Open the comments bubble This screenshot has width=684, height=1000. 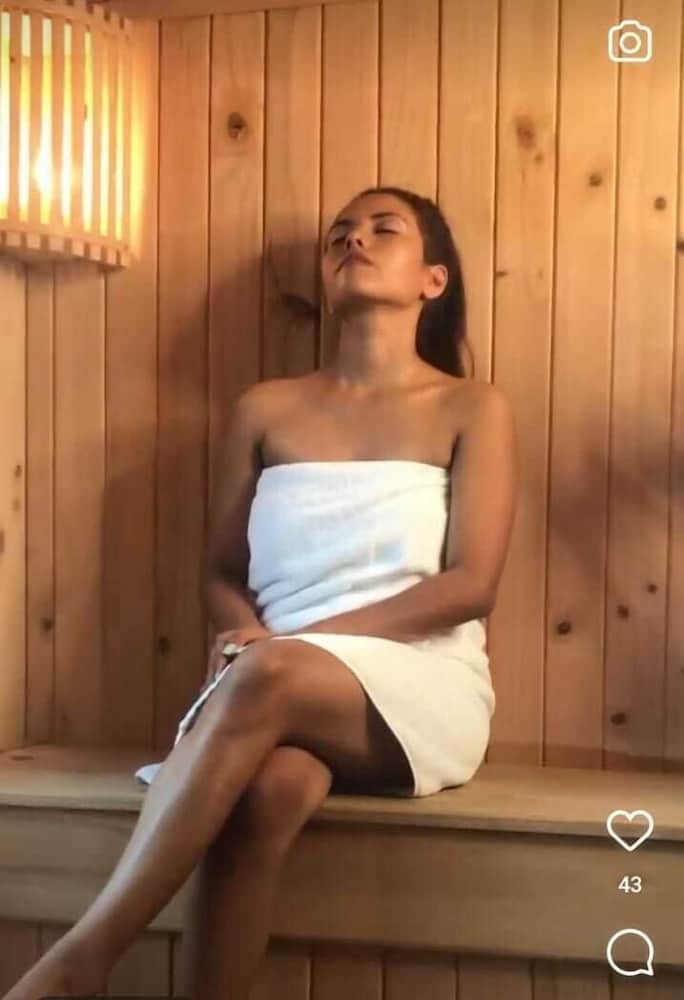click(630, 952)
